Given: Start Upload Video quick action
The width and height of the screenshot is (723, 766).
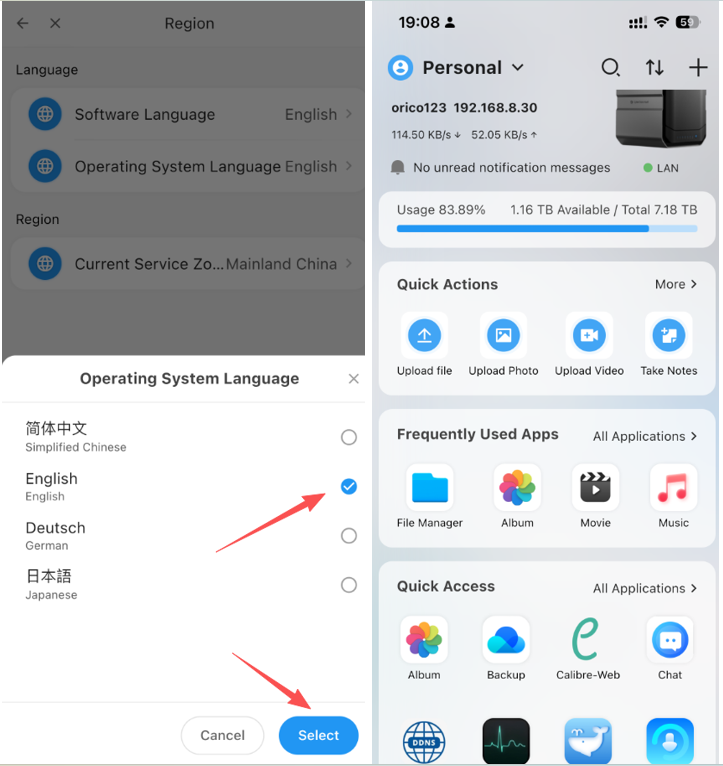Looking at the screenshot, I should (x=589, y=345).
